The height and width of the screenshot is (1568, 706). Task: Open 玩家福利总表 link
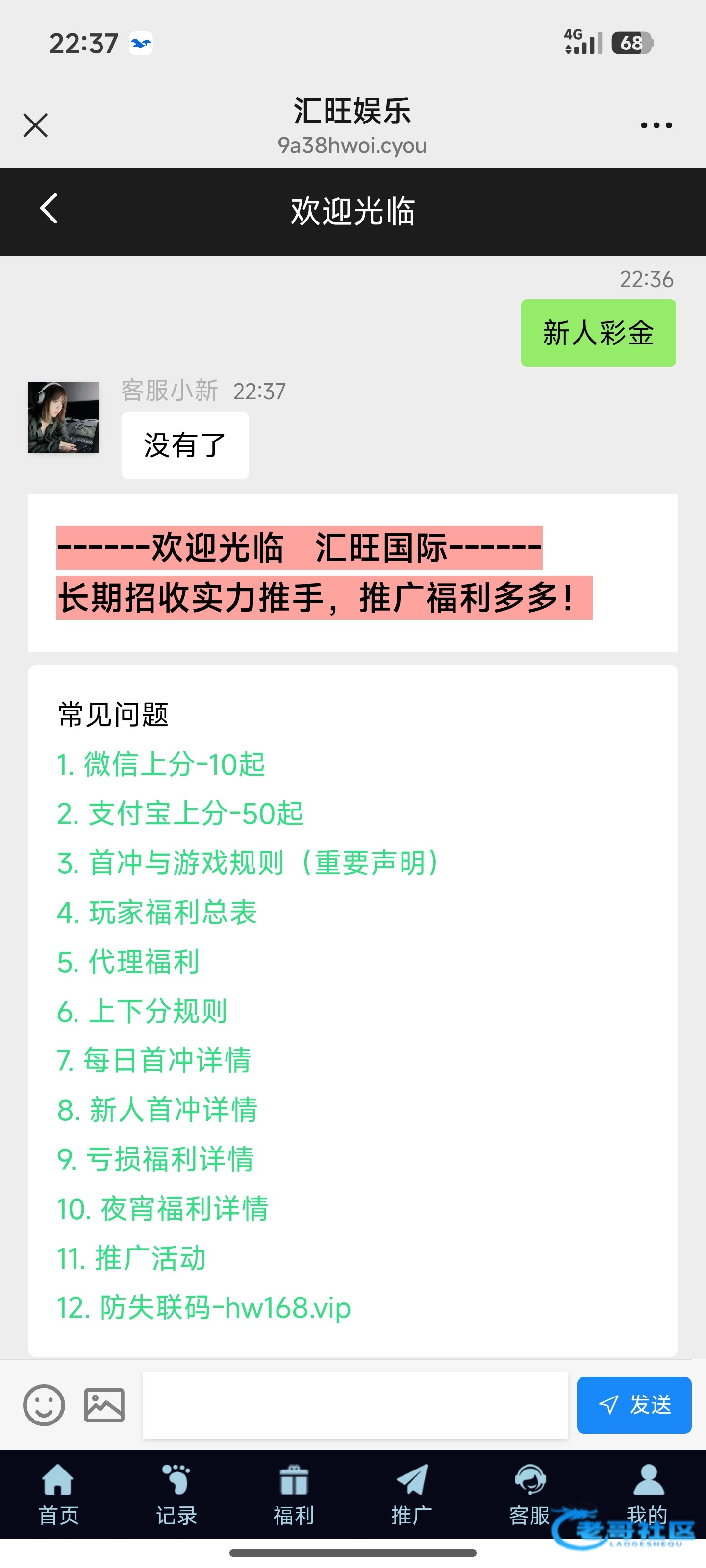pos(156,912)
